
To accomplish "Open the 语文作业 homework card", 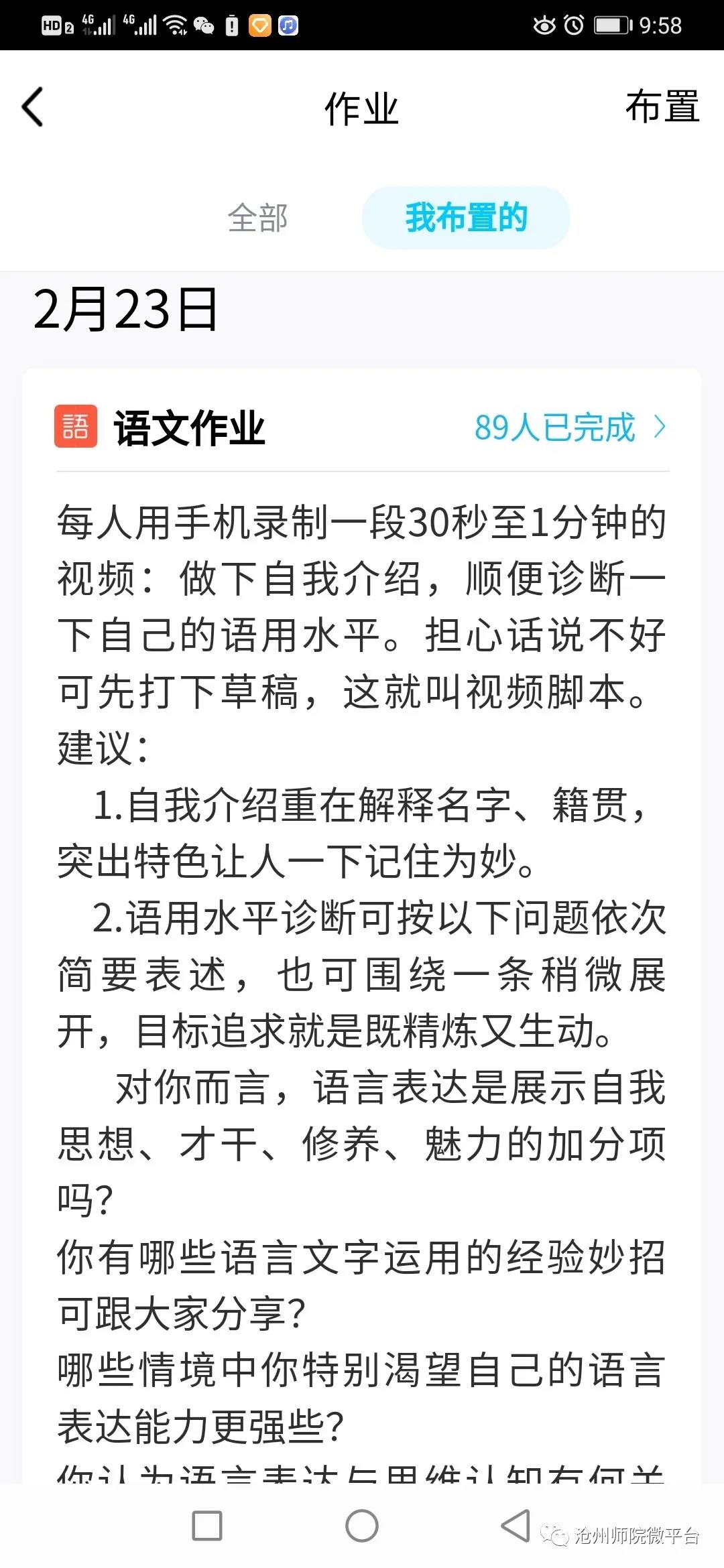I will coord(190,428).
